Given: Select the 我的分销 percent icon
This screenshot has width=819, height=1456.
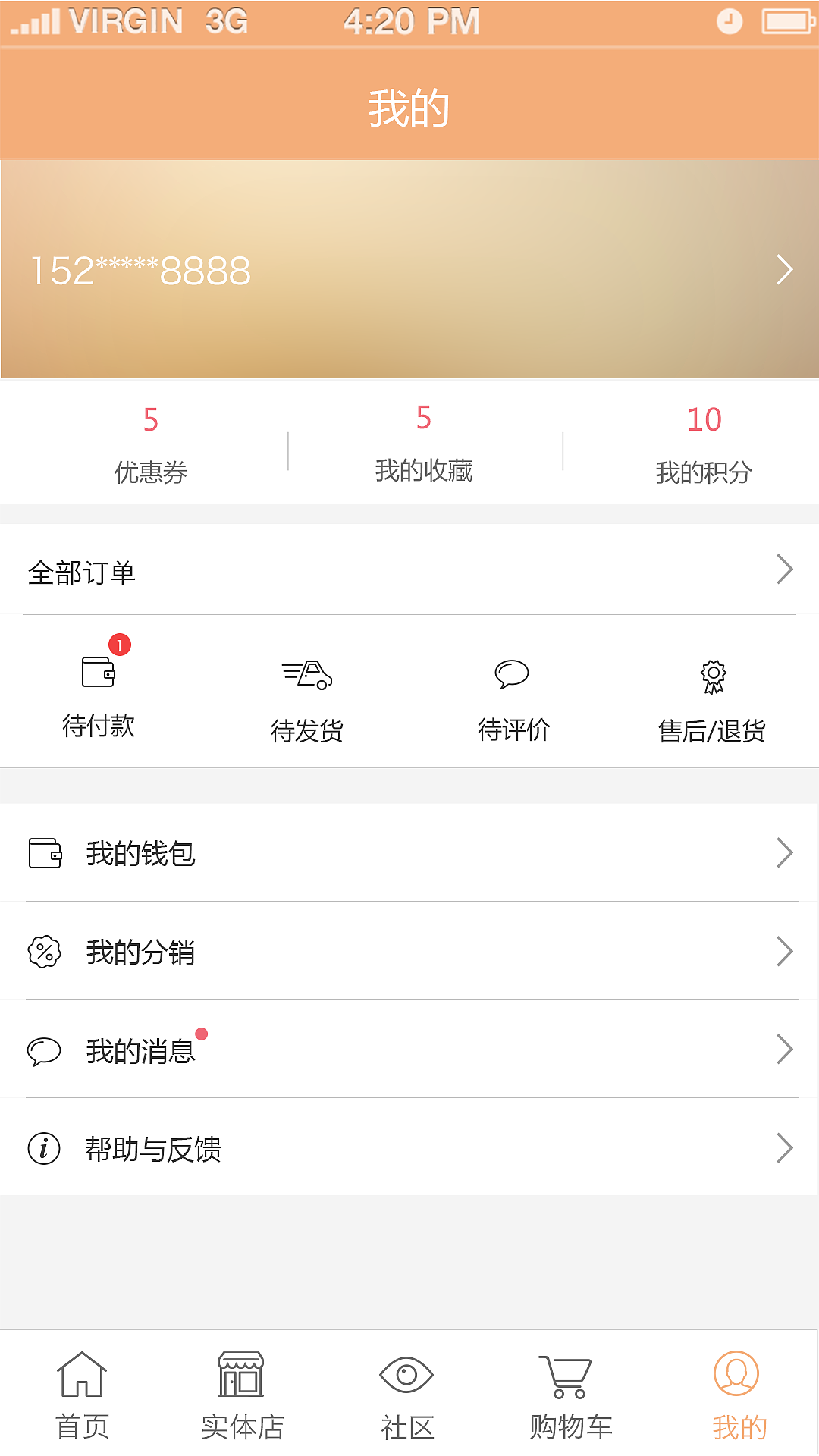Looking at the screenshot, I should (43, 950).
